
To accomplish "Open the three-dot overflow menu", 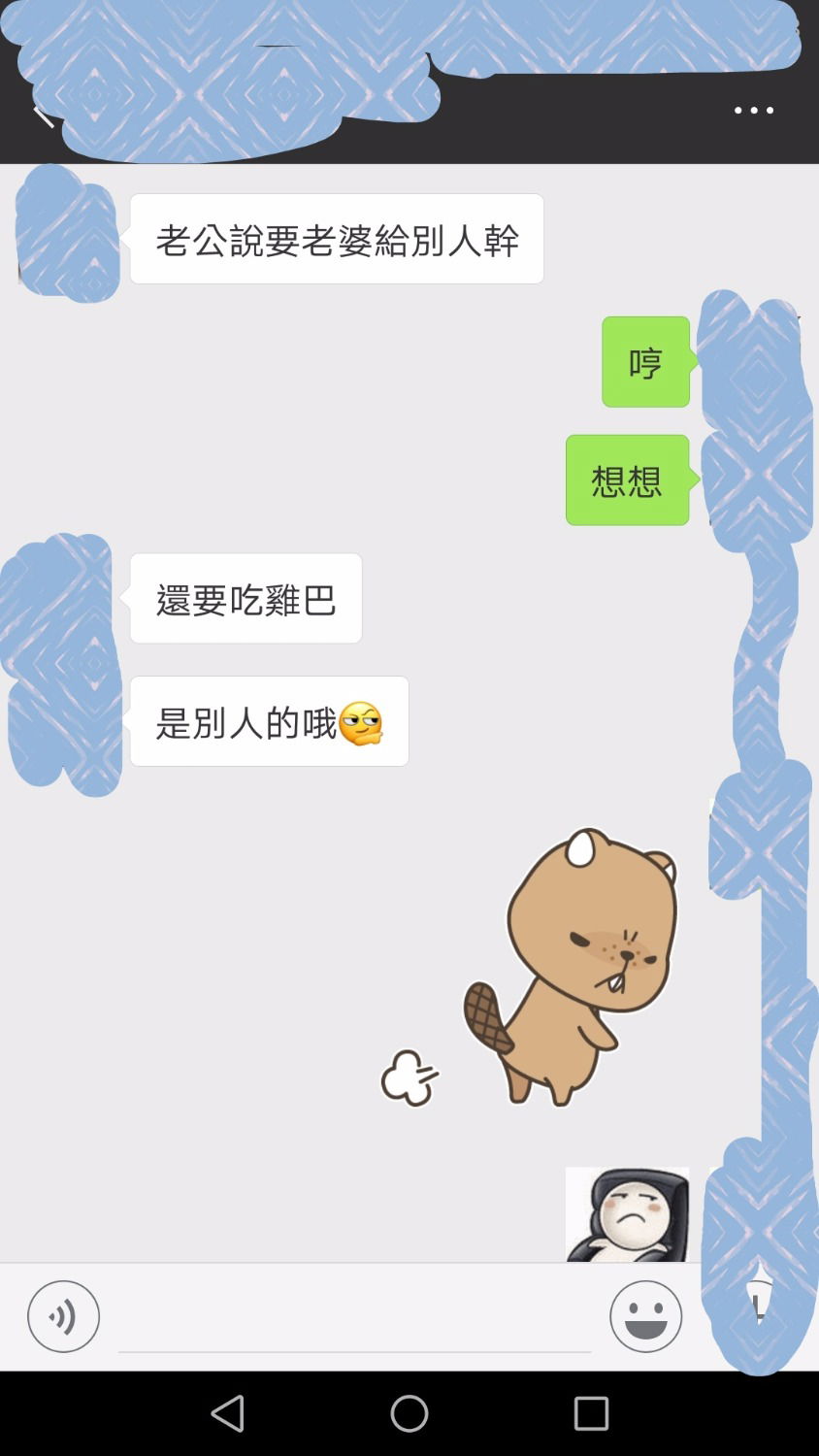I will click(753, 111).
